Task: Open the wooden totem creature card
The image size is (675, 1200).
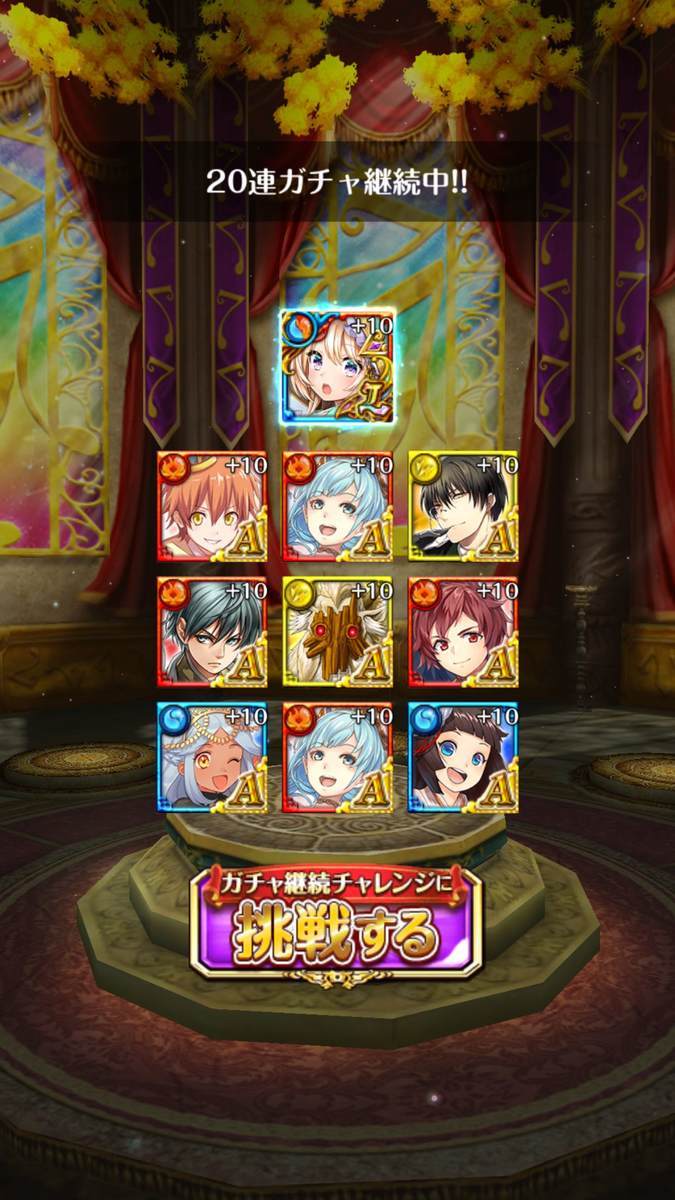Action: click(x=337, y=631)
